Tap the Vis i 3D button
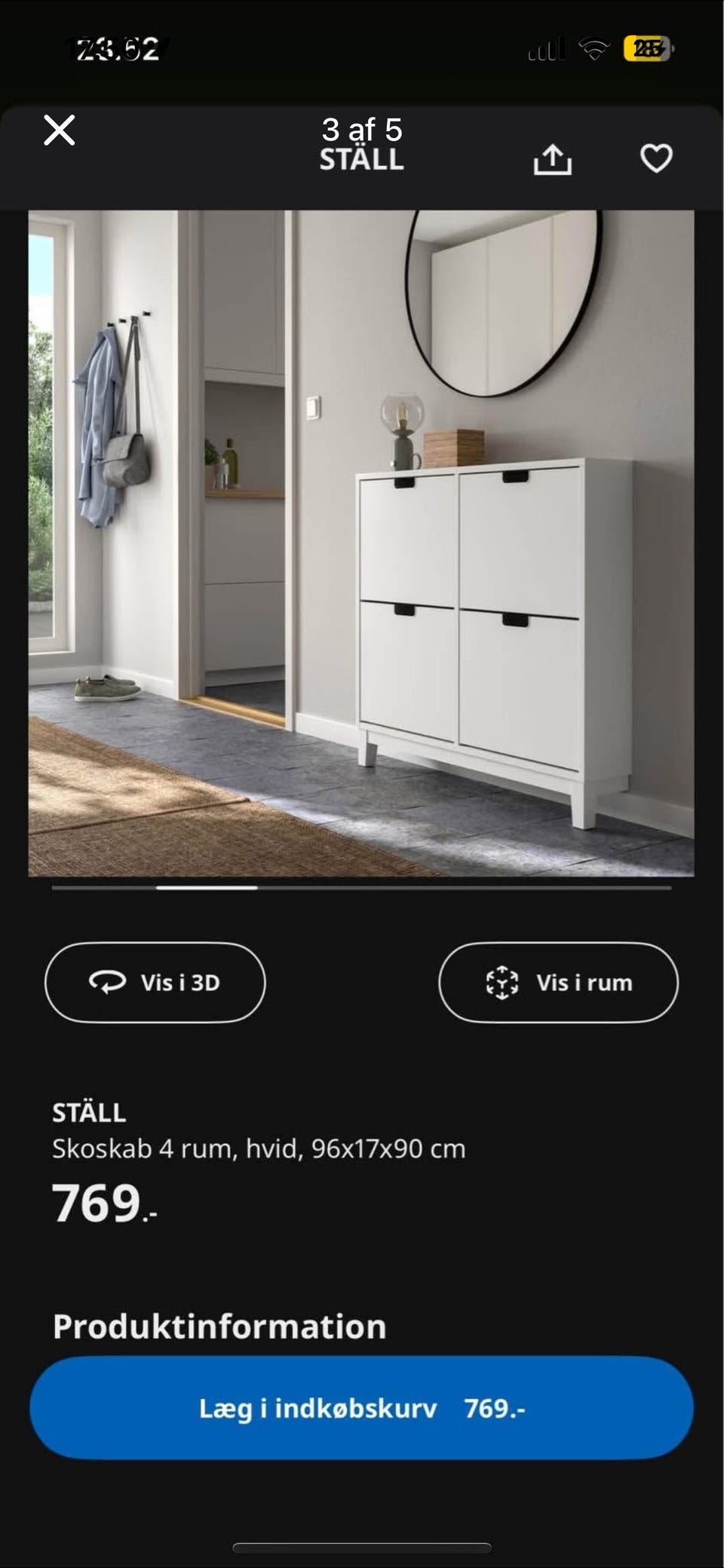 click(154, 983)
